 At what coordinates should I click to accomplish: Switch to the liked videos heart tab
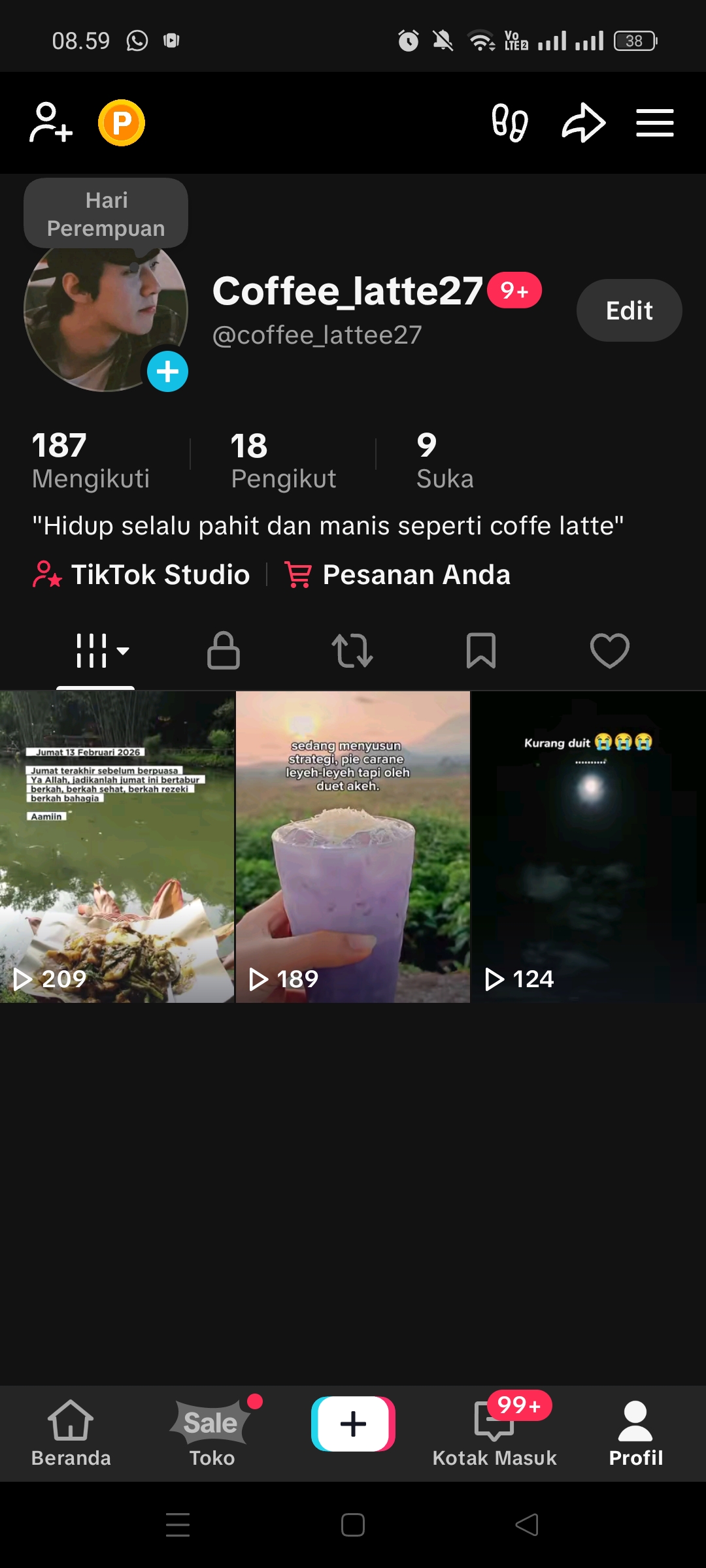click(609, 651)
